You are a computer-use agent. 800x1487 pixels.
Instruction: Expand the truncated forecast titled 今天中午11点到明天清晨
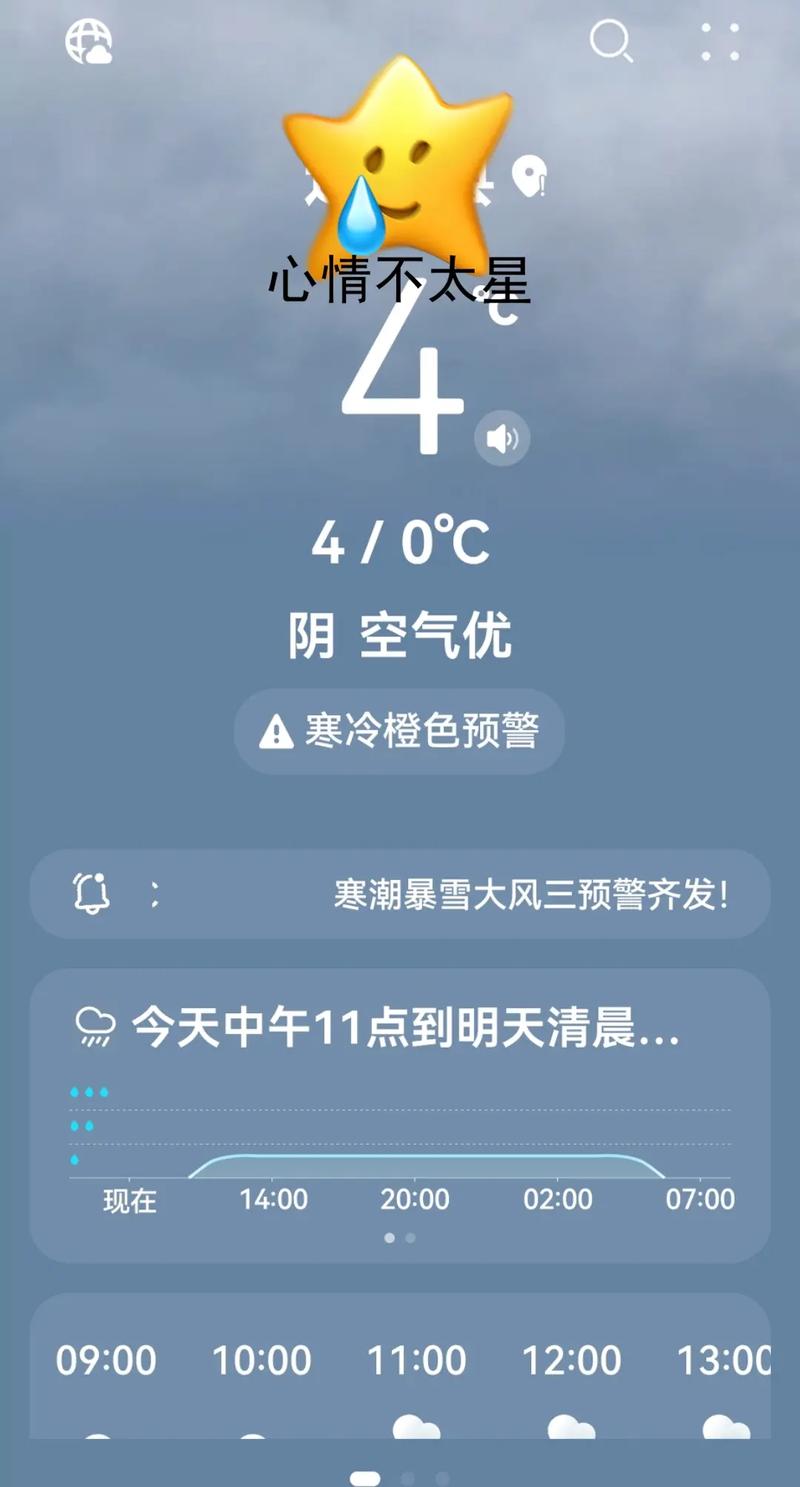coord(400,1025)
